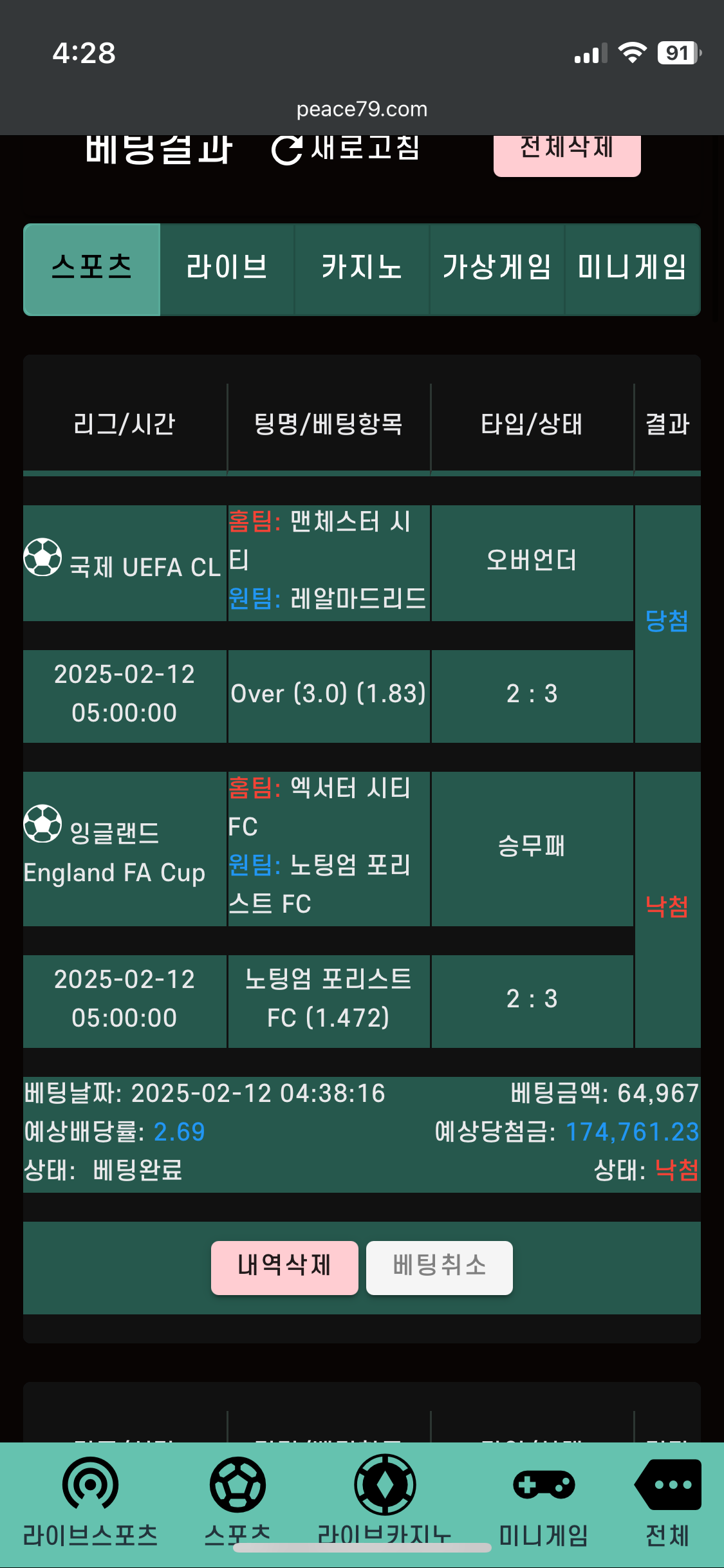
Task: Tap the 전체삭제 delete-all button
Action: [566, 152]
